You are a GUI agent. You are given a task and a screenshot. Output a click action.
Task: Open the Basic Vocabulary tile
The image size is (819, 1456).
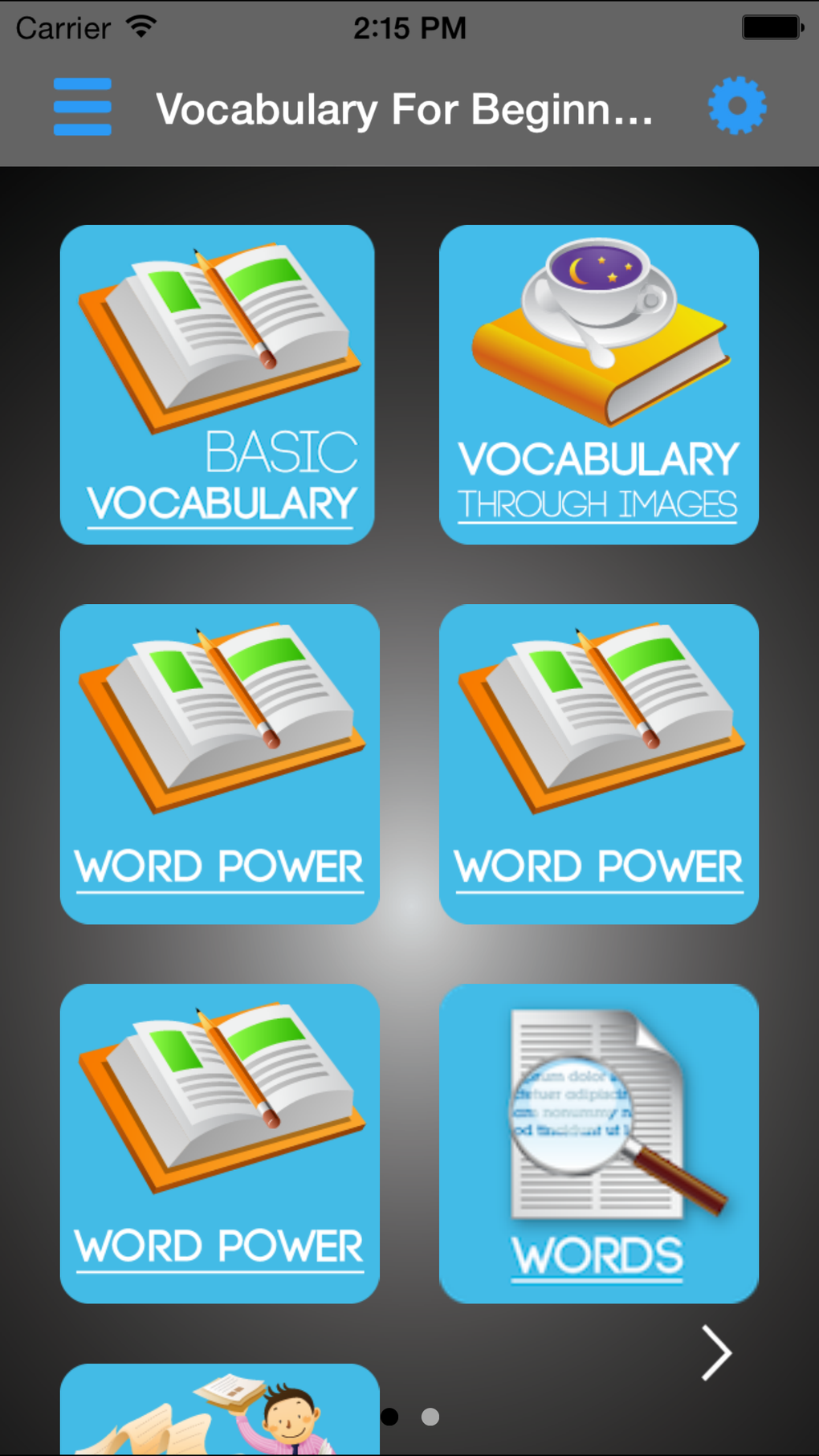click(x=218, y=385)
